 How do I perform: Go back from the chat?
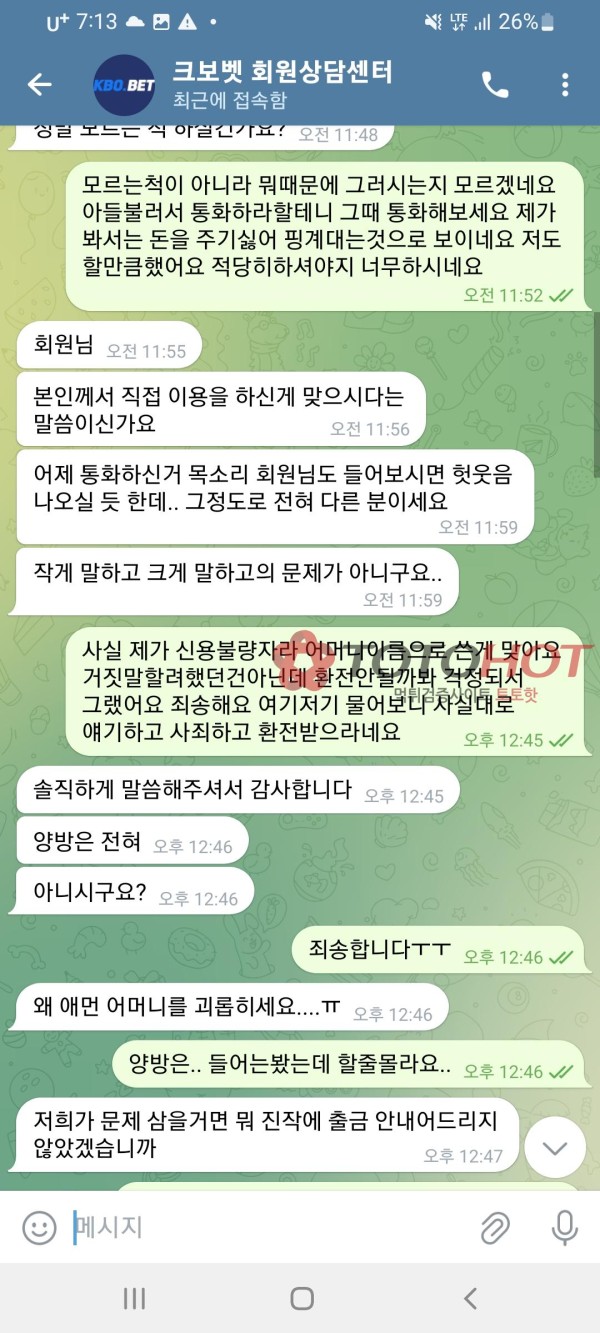point(39,85)
